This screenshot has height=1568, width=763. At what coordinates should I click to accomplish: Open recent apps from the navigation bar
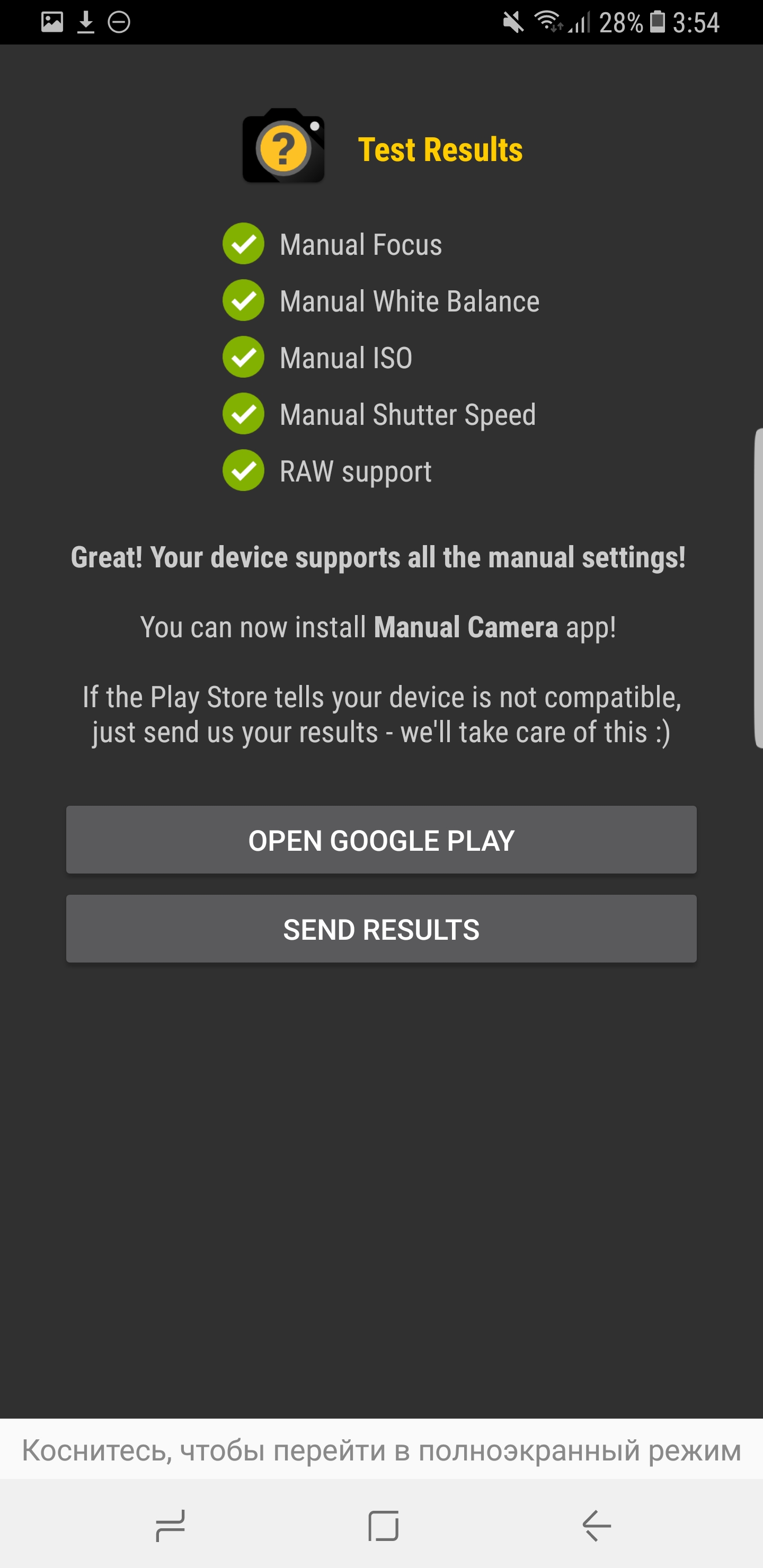click(x=170, y=1526)
